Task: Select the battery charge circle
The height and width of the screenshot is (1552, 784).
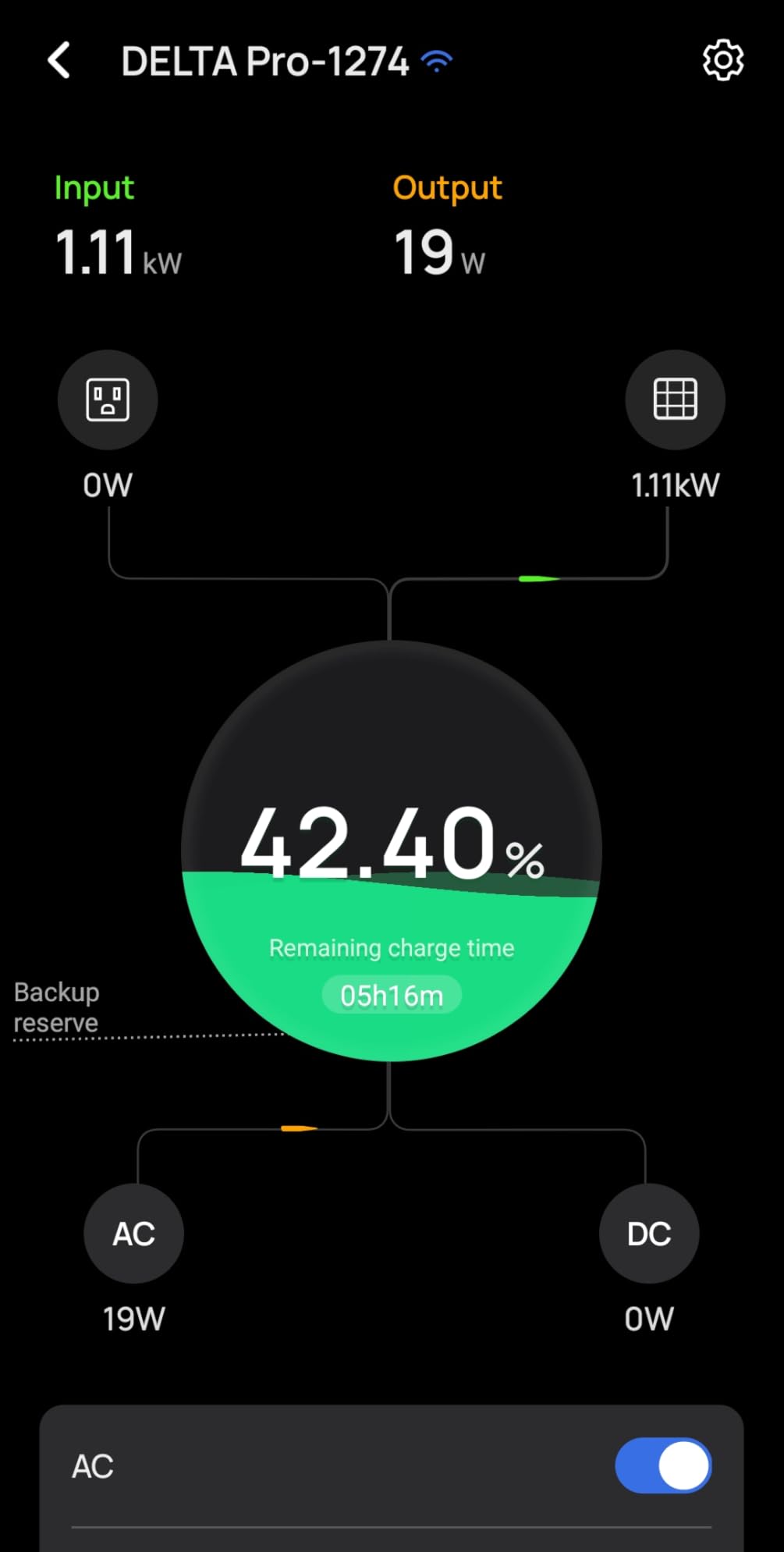Action: (x=391, y=851)
